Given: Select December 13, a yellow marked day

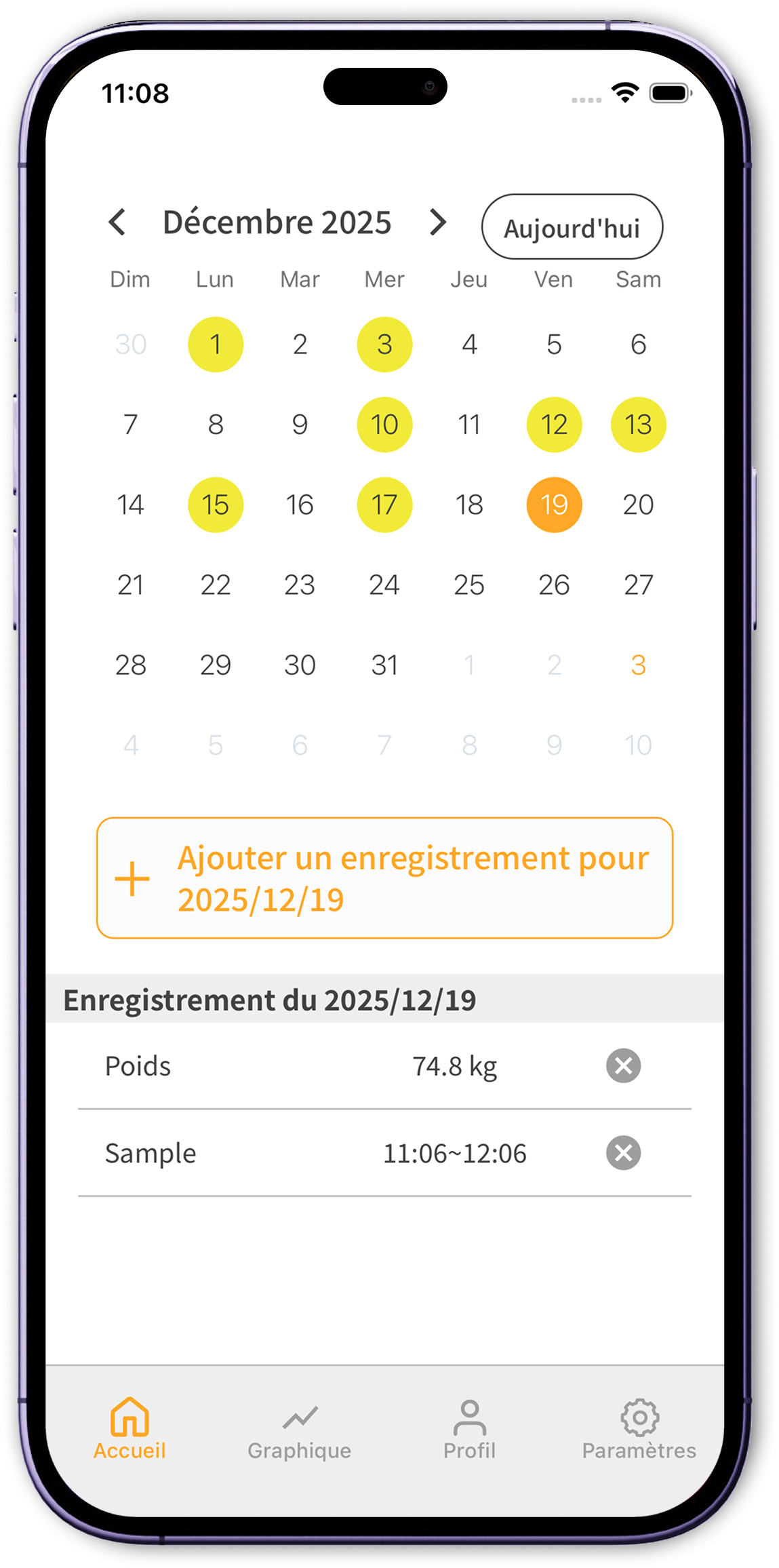Looking at the screenshot, I should [638, 424].
